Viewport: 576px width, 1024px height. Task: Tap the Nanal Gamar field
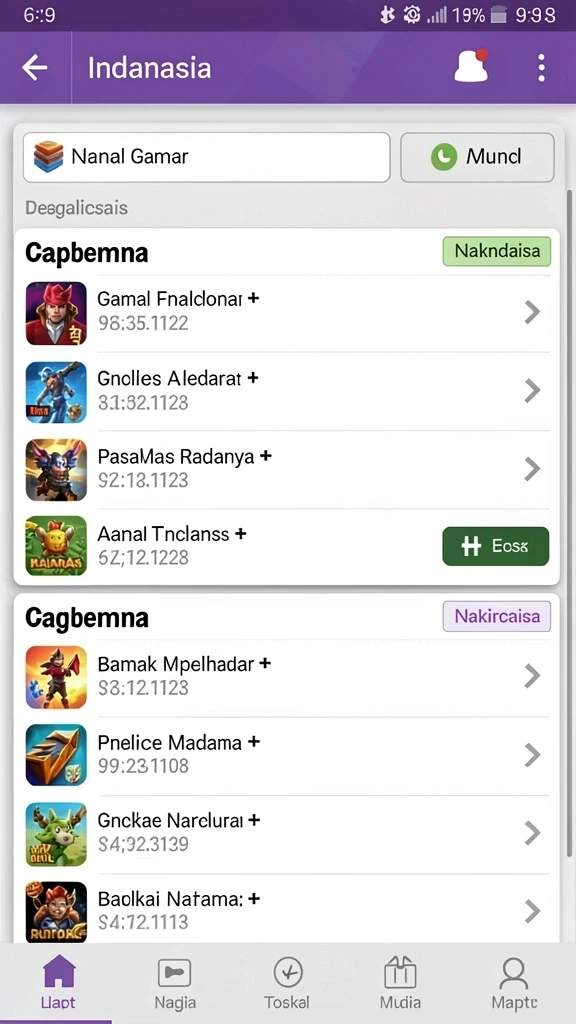click(206, 157)
